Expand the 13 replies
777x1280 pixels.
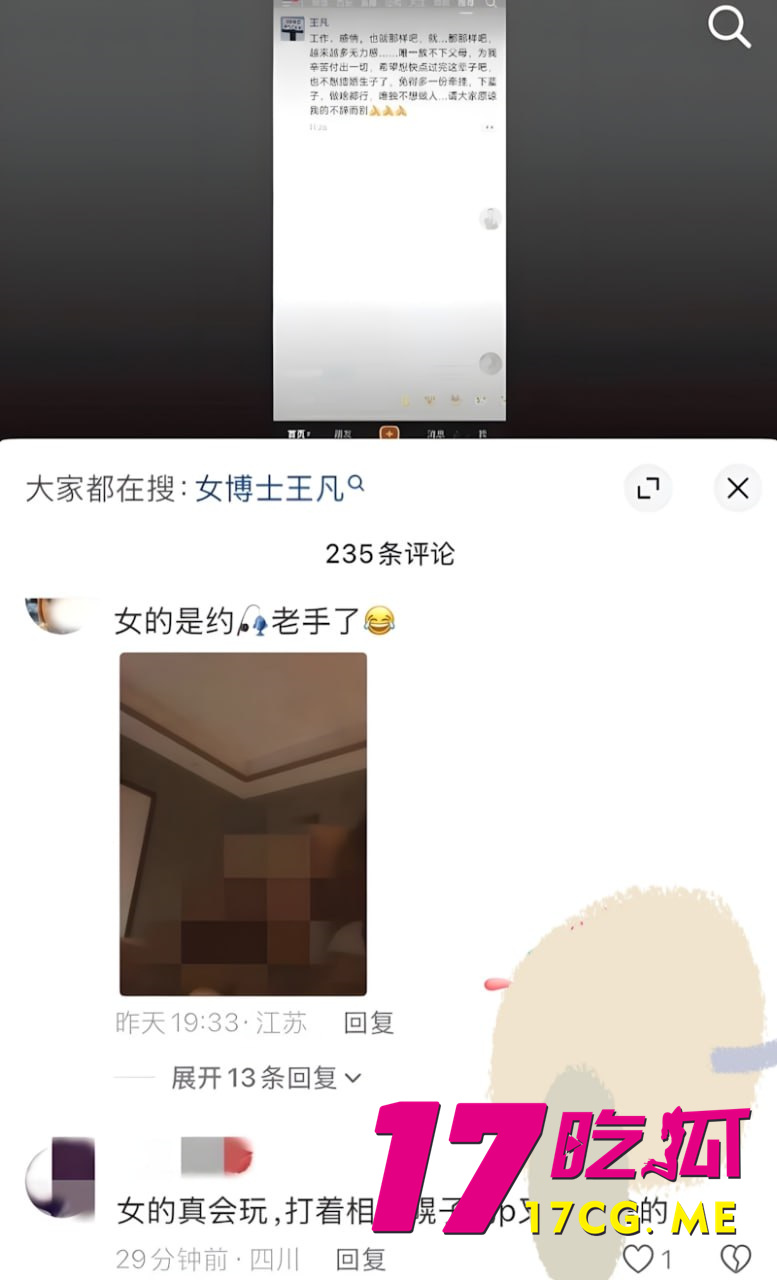pyautogui.click(x=265, y=1077)
